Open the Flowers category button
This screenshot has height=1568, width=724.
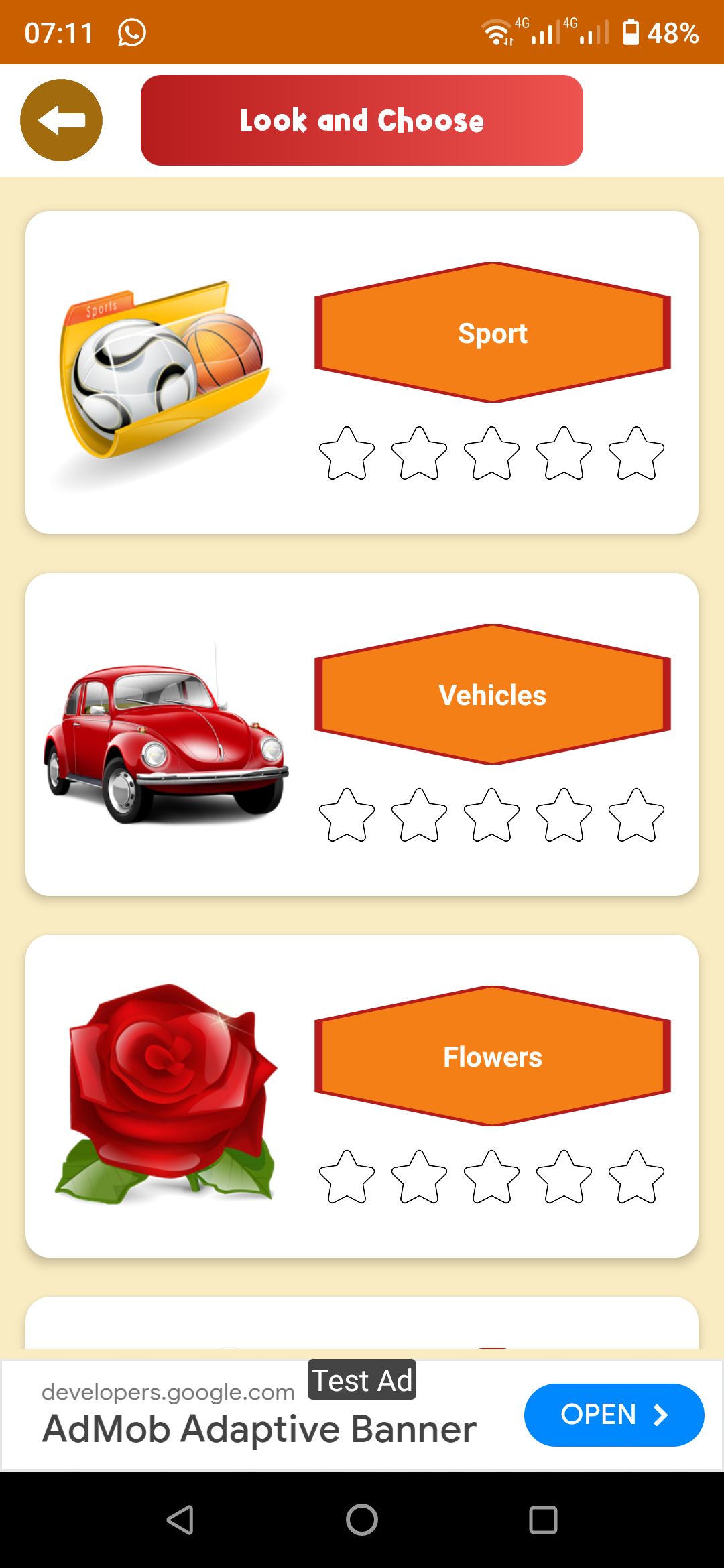tap(492, 1057)
